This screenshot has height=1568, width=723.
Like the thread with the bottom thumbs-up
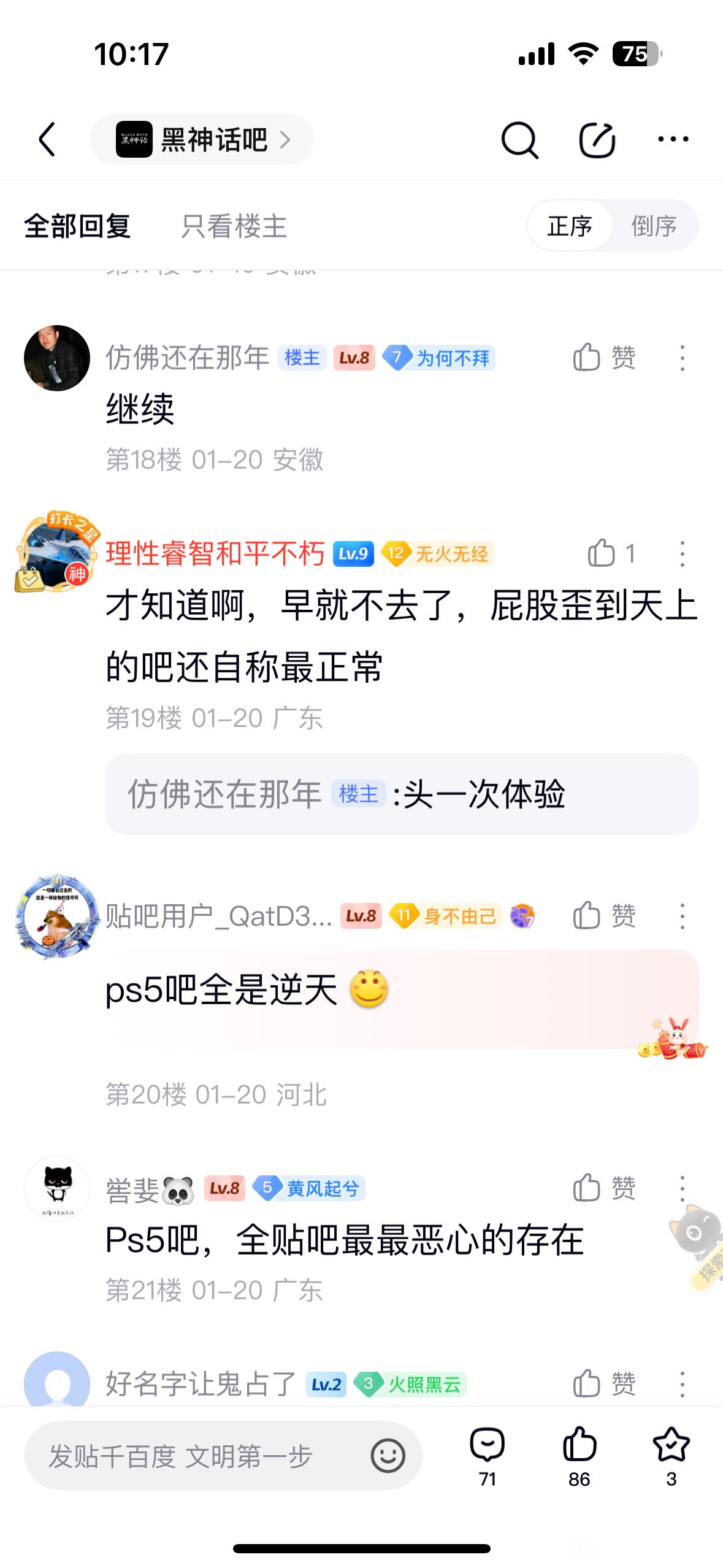coord(579,1455)
